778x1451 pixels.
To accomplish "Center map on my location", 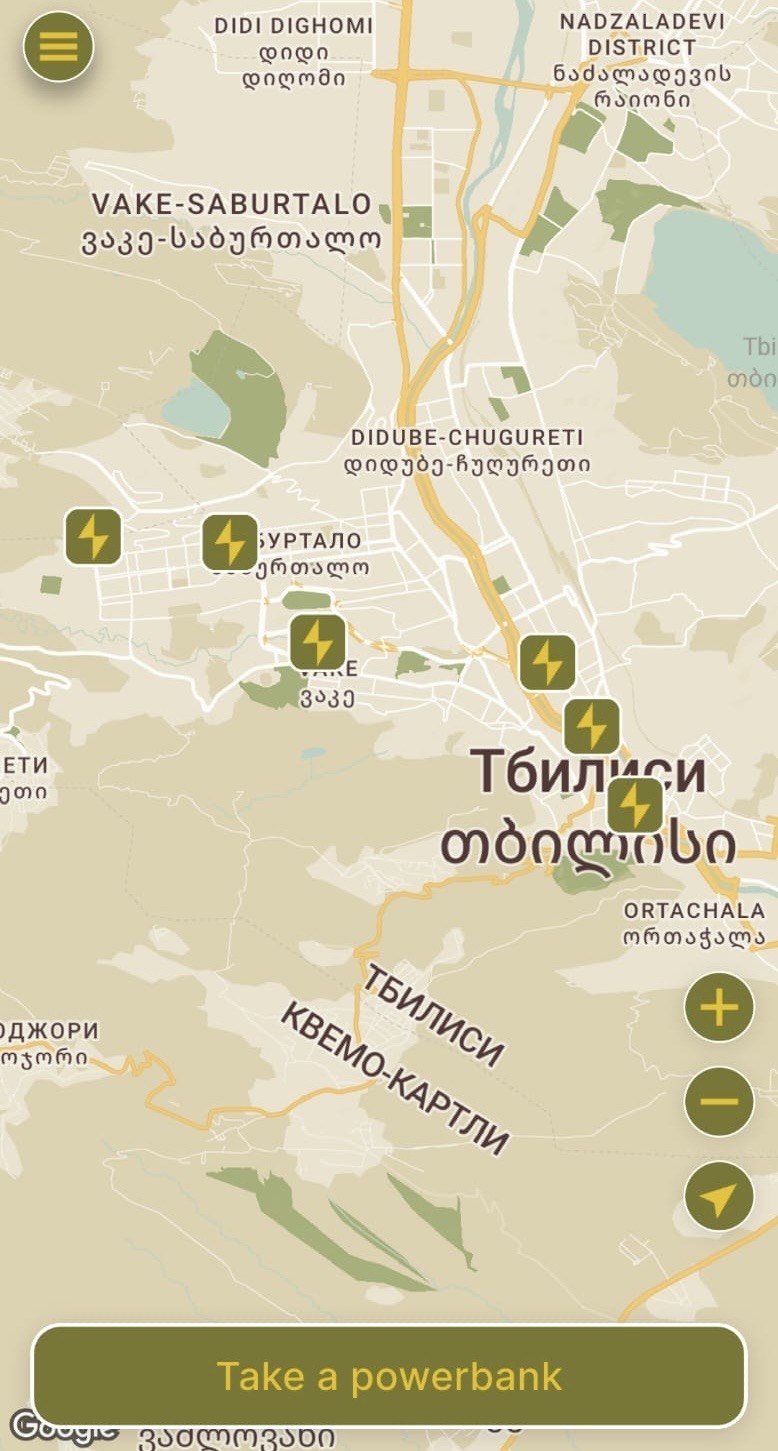I will click(x=718, y=1196).
